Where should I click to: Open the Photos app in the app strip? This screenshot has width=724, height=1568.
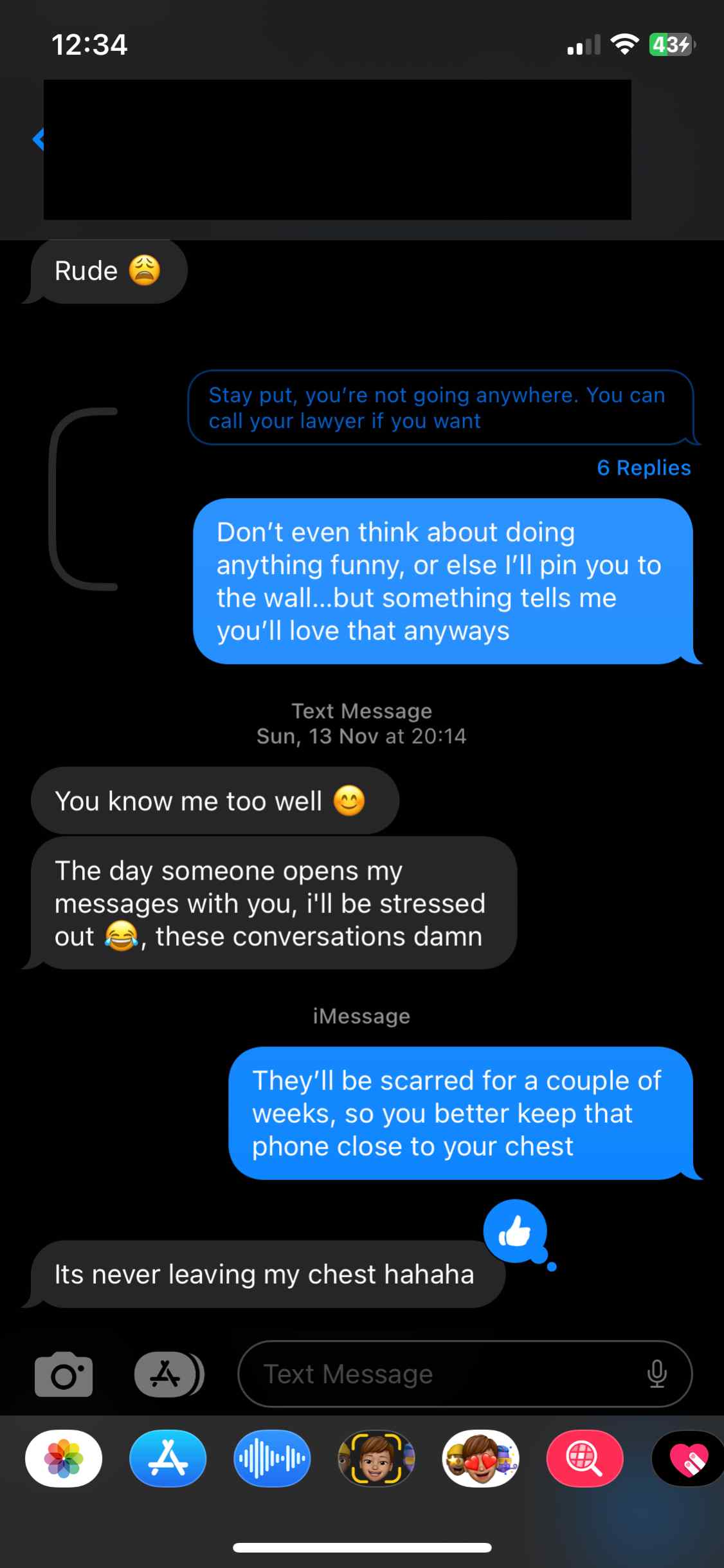coord(64,1458)
